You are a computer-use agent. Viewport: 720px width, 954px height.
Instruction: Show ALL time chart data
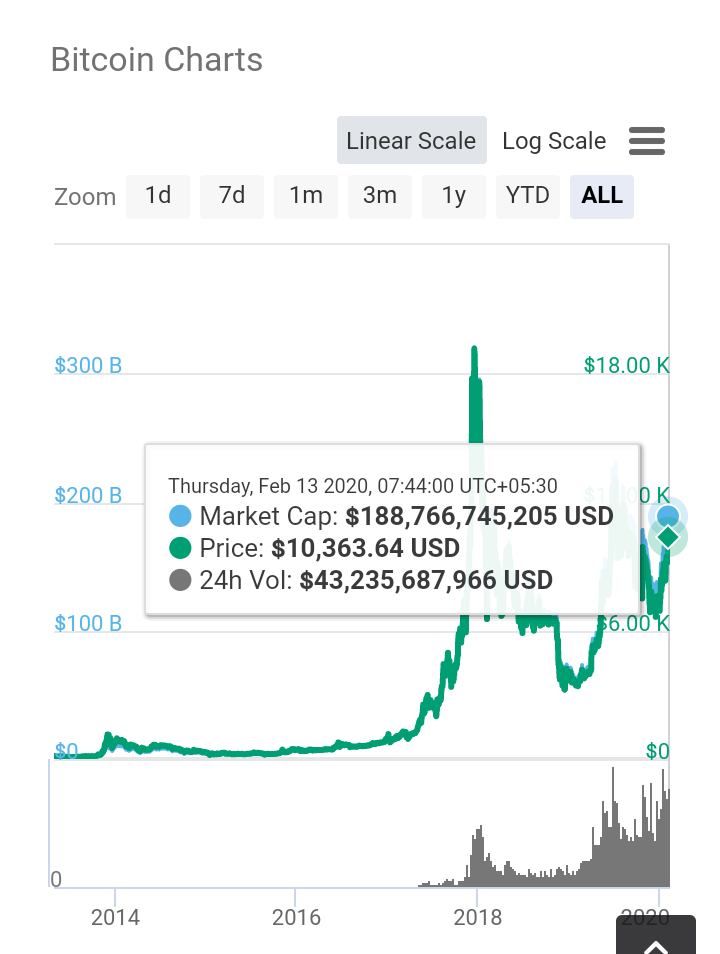click(x=602, y=196)
